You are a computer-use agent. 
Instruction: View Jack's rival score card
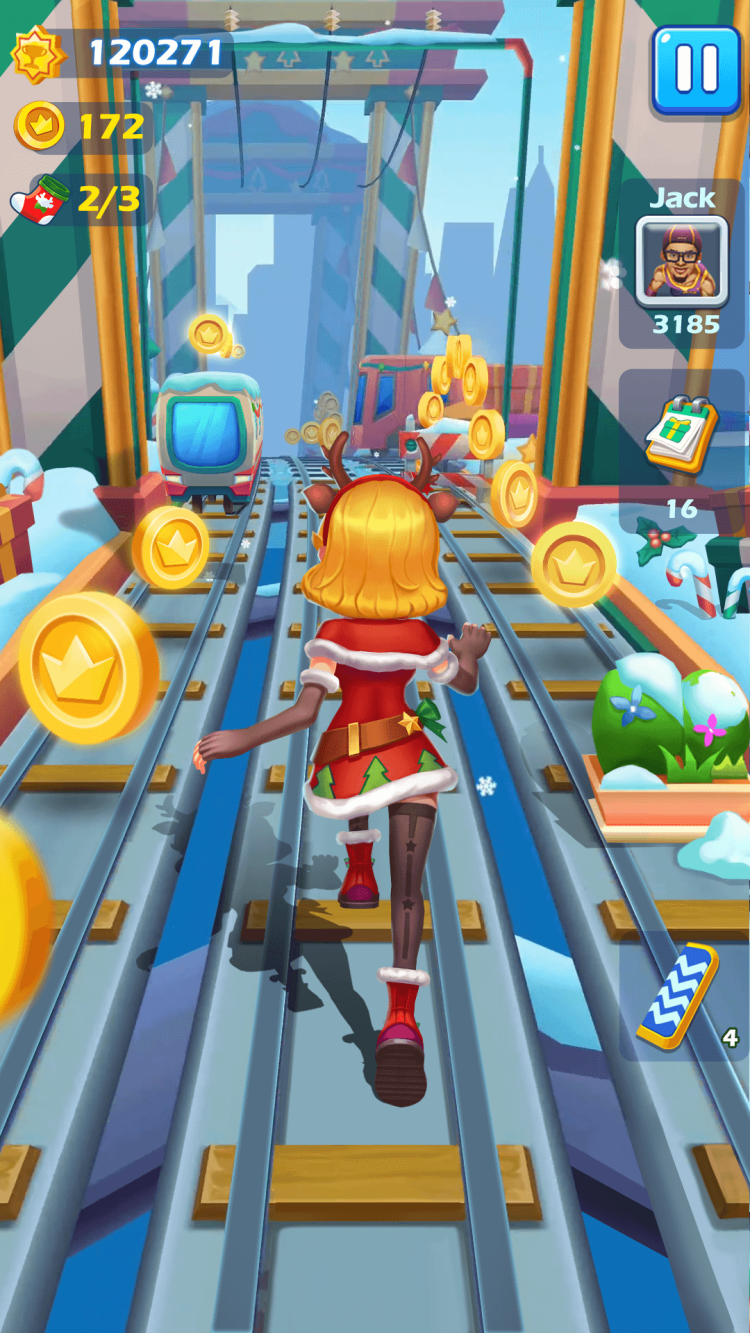tap(682, 262)
